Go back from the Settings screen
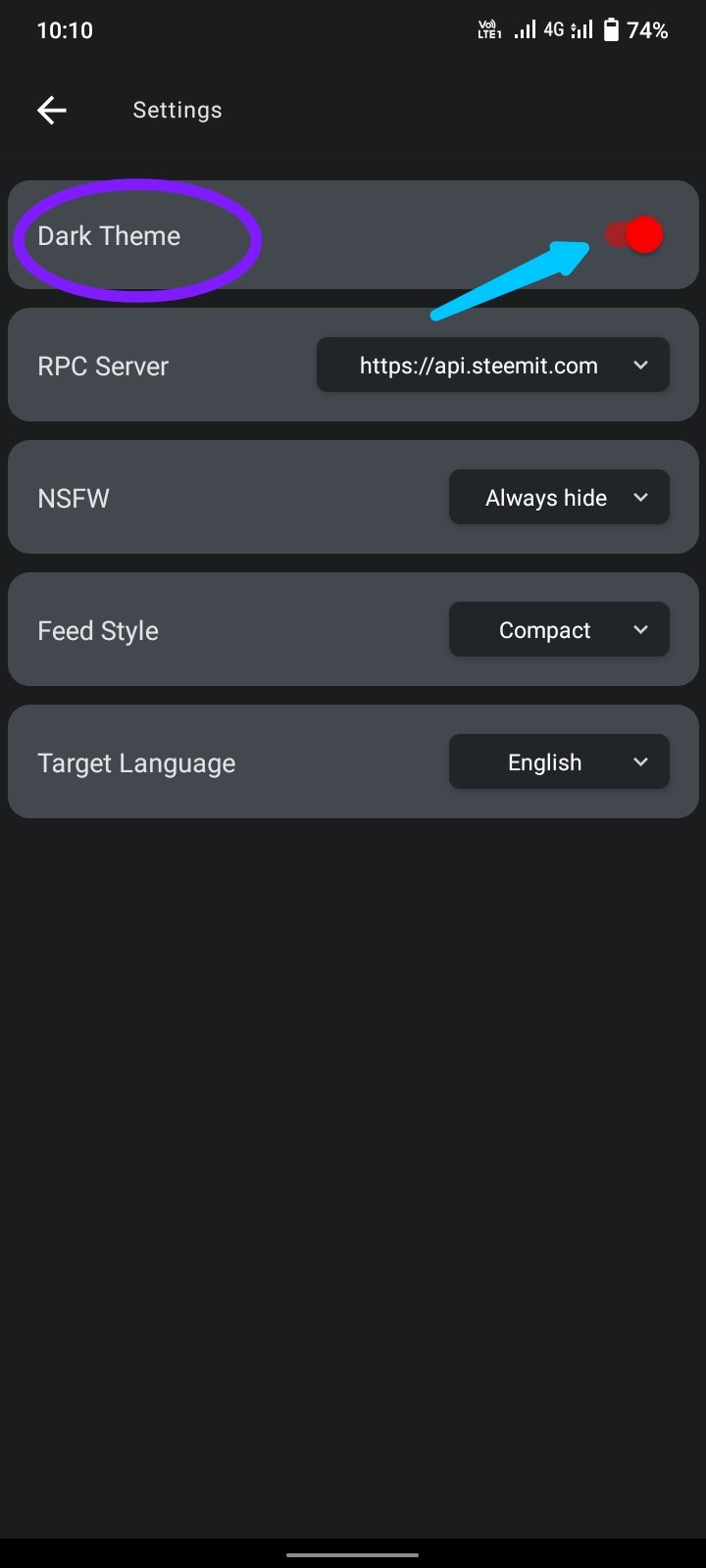The image size is (706, 1568). coord(52,110)
